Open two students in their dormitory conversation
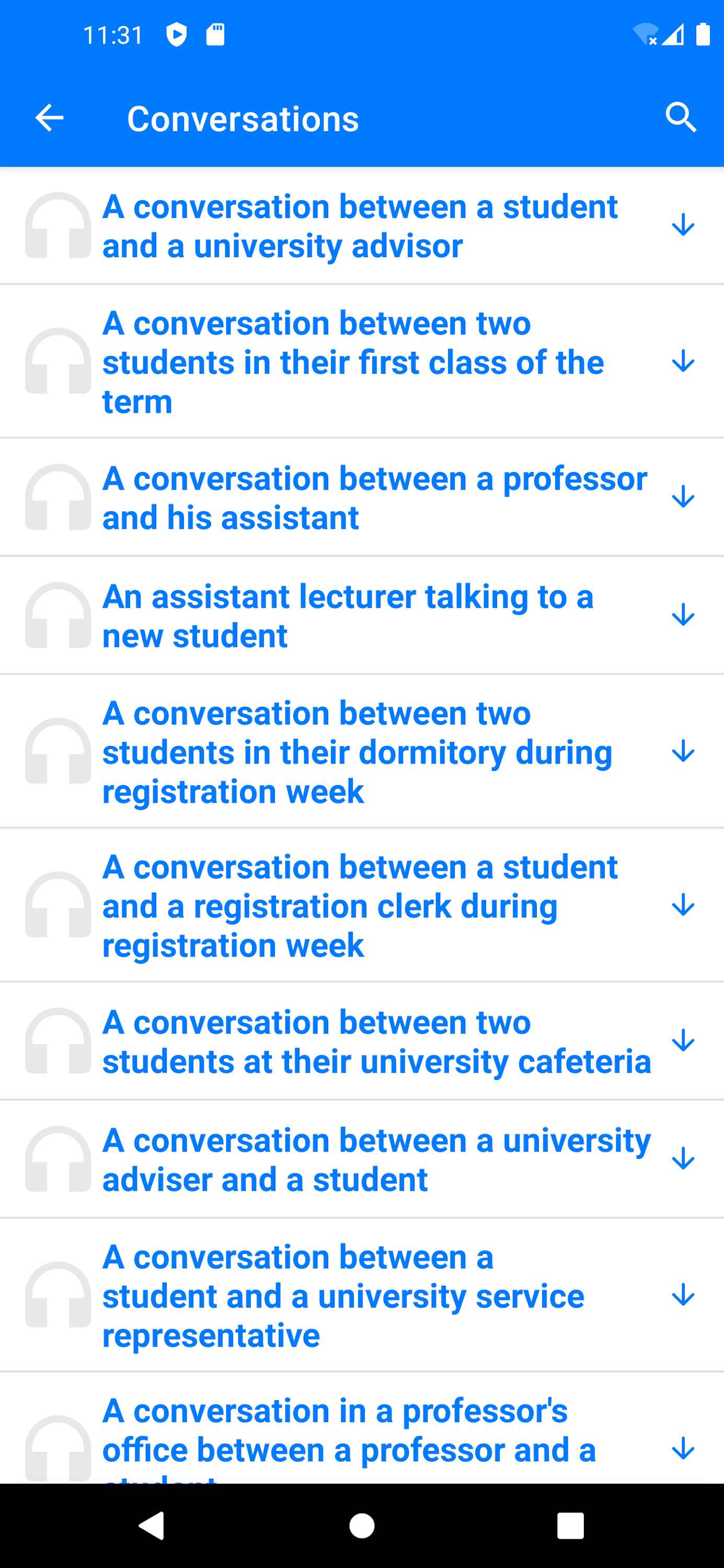This screenshot has height=1568, width=724. click(x=358, y=752)
